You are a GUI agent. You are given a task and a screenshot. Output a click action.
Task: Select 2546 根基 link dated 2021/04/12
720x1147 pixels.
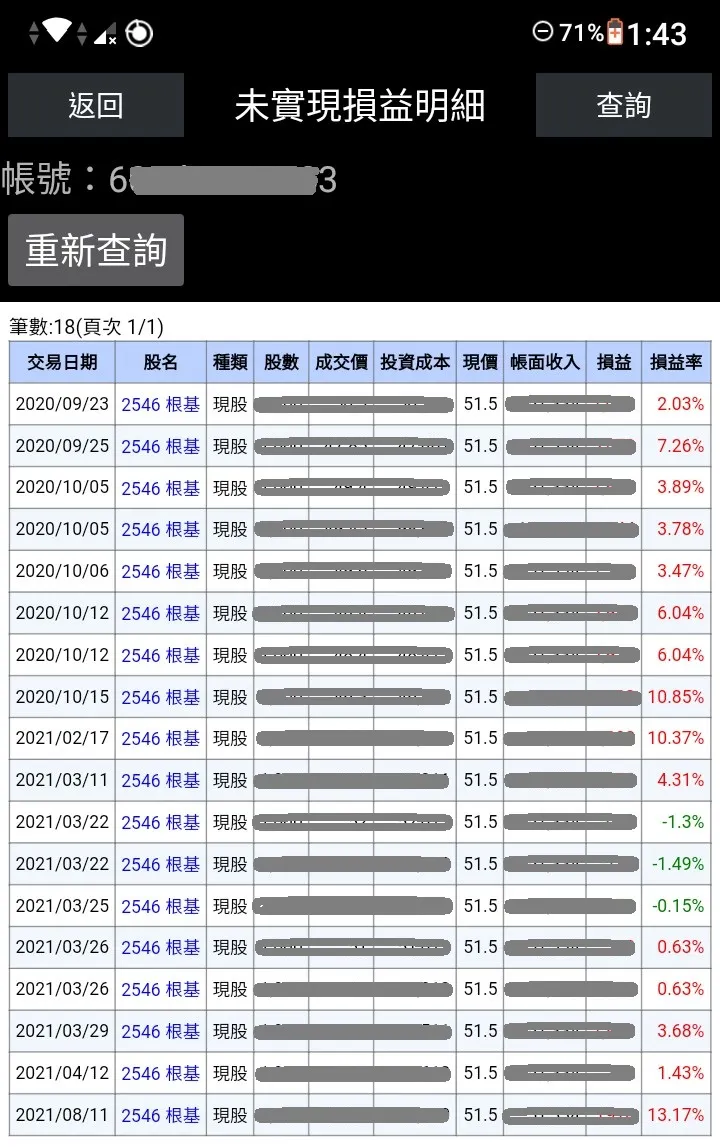coord(160,1072)
